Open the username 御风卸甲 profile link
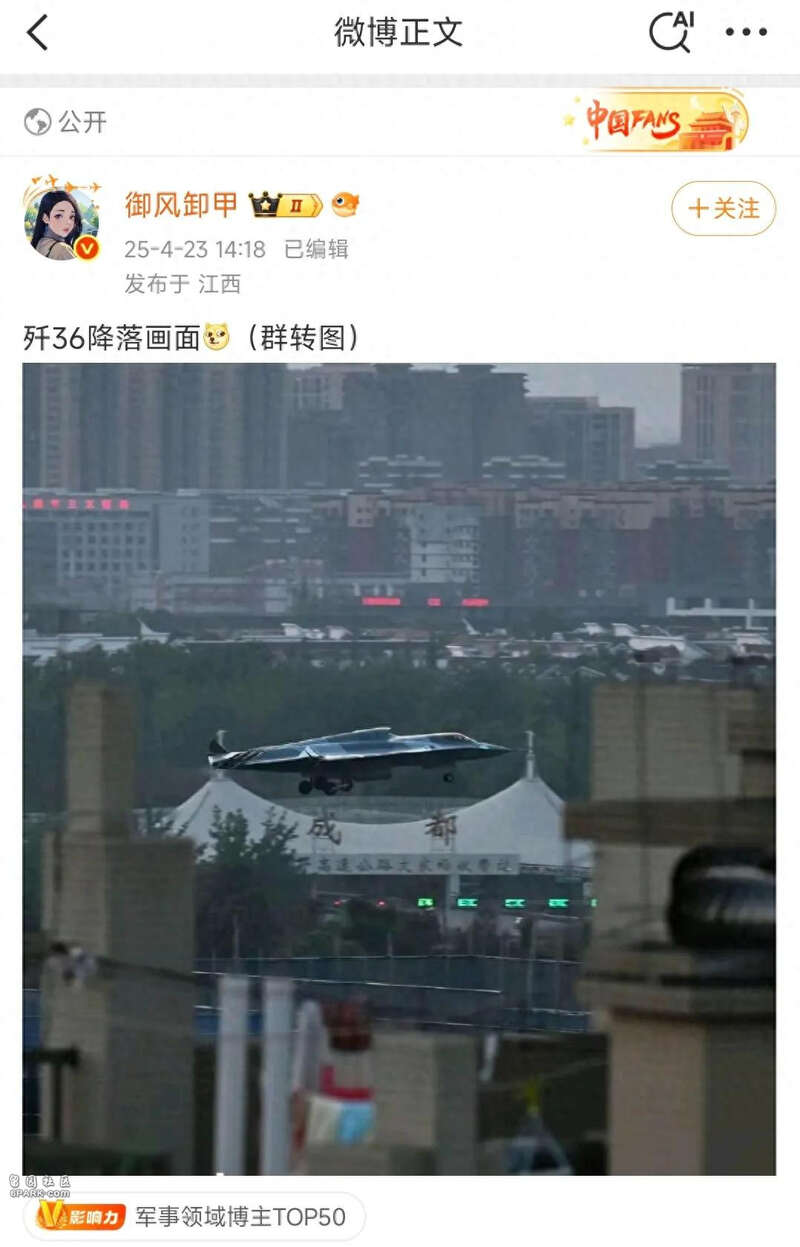The width and height of the screenshot is (800, 1247). click(x=181, y=205)
